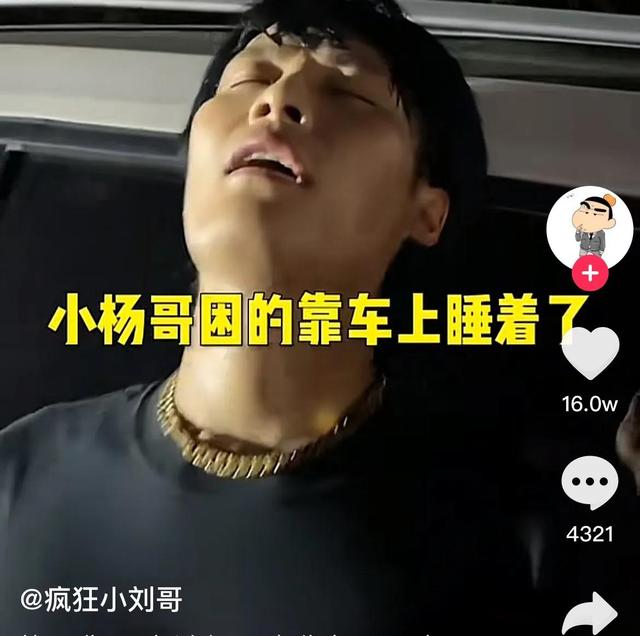This screenshot has height=636, width=640.
Task: Open the @疯狂小刘哥 username
Action: click(x=101, y=599)
